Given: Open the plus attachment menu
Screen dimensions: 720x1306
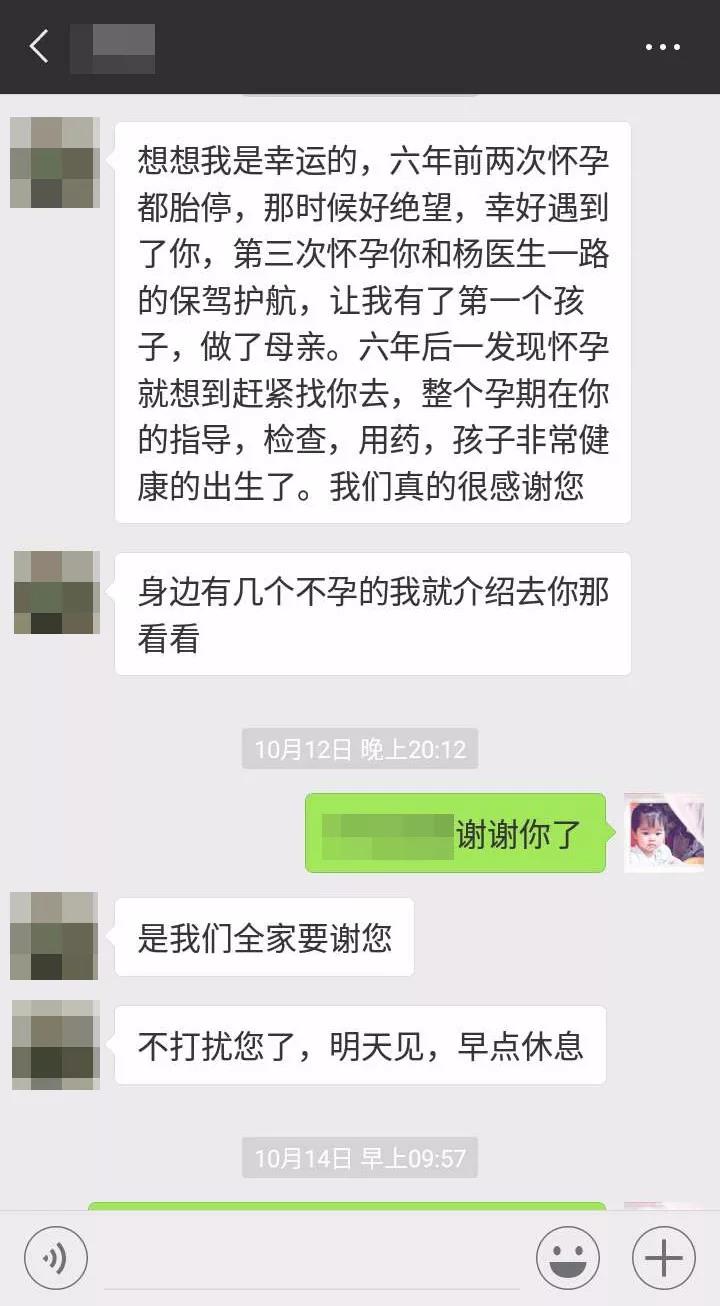Looking at the screenshot, I should (663, 1257).
